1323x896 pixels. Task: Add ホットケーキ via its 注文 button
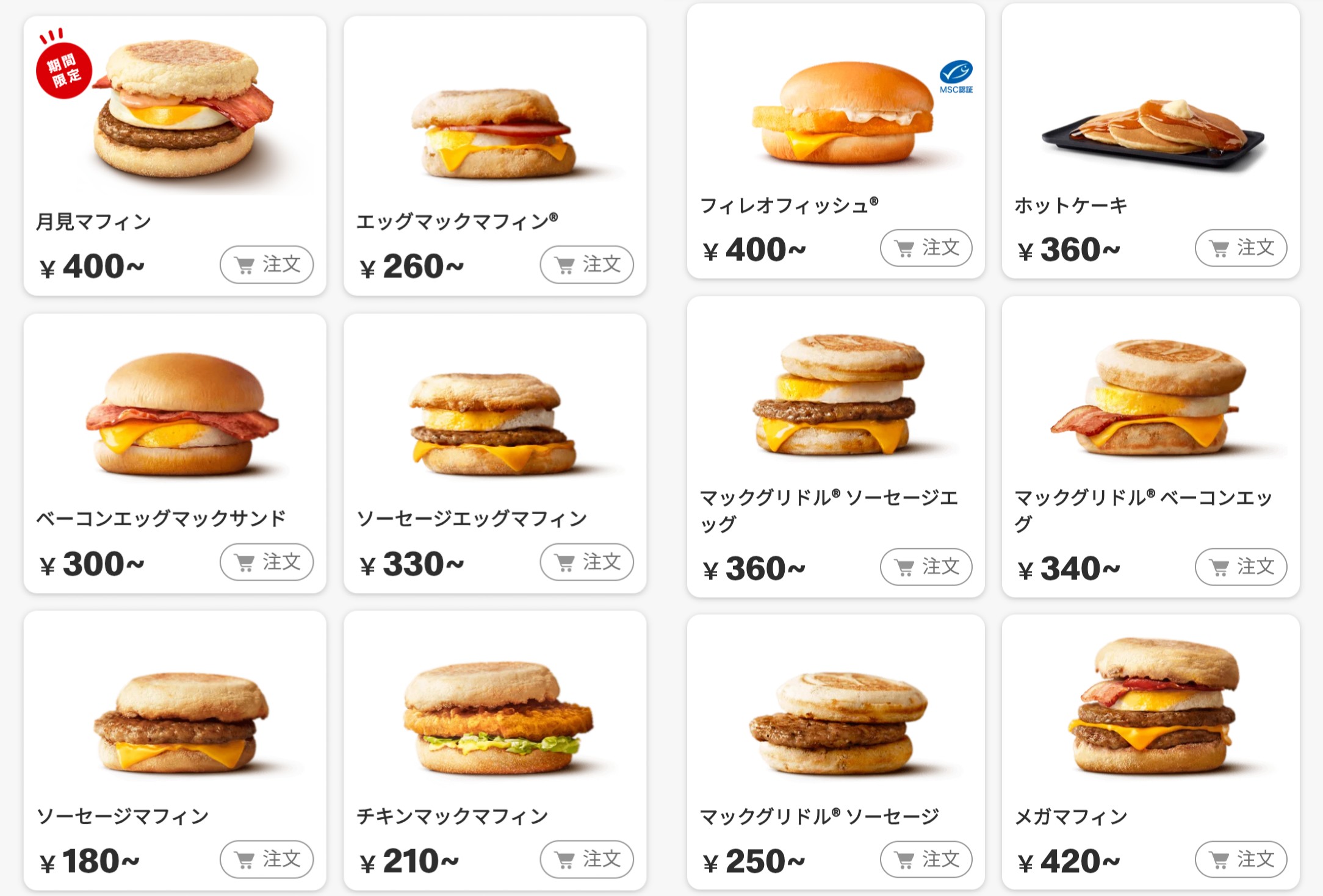tap(1241, 248)
